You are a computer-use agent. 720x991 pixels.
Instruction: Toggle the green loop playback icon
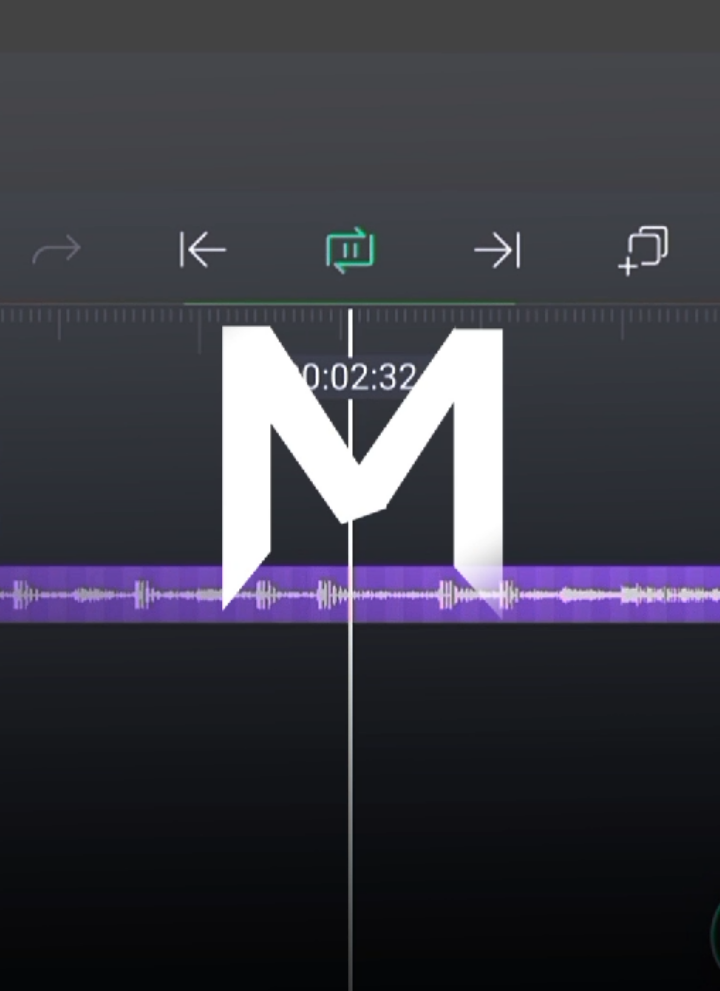tap(350, 250)
